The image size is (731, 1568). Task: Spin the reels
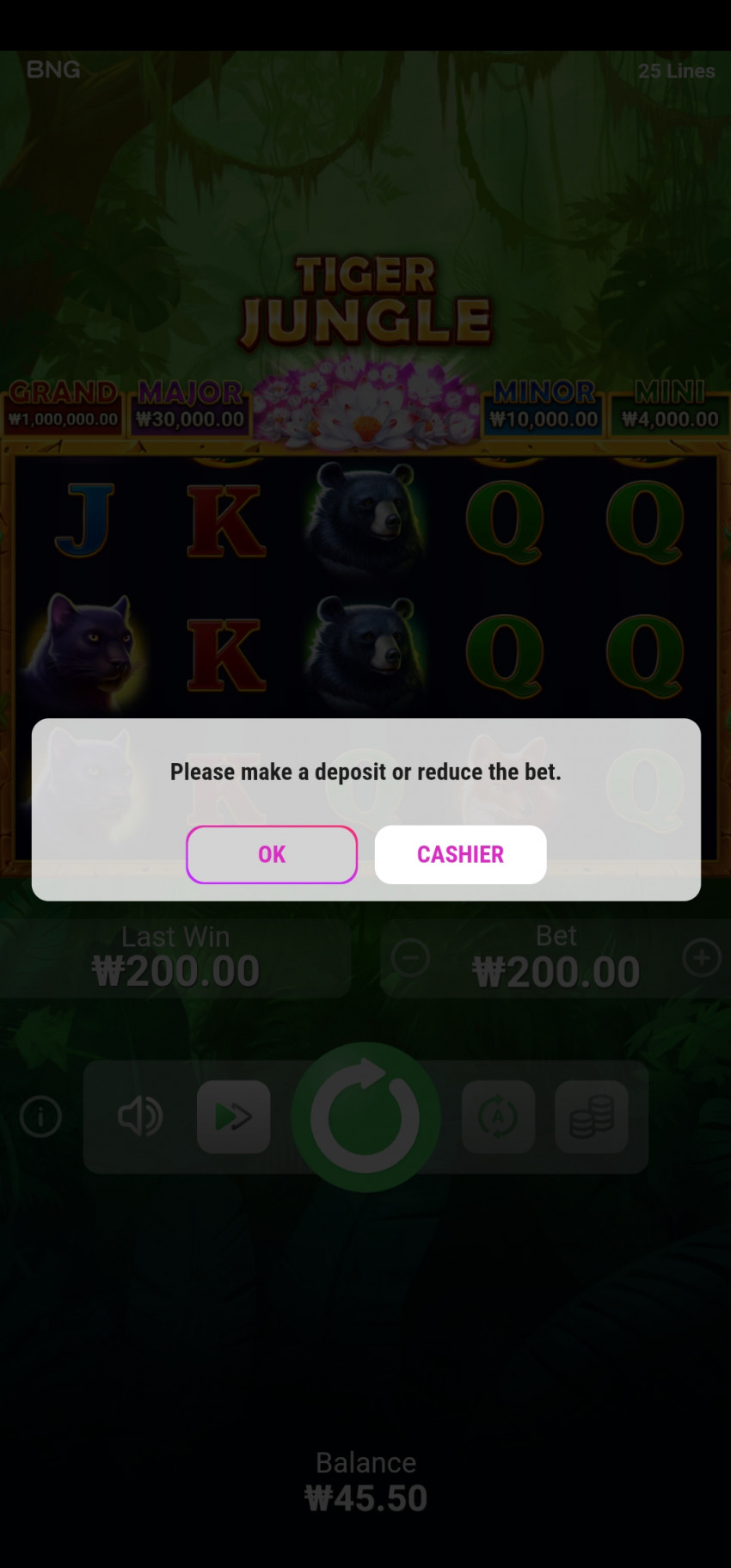click(365, 1117)
